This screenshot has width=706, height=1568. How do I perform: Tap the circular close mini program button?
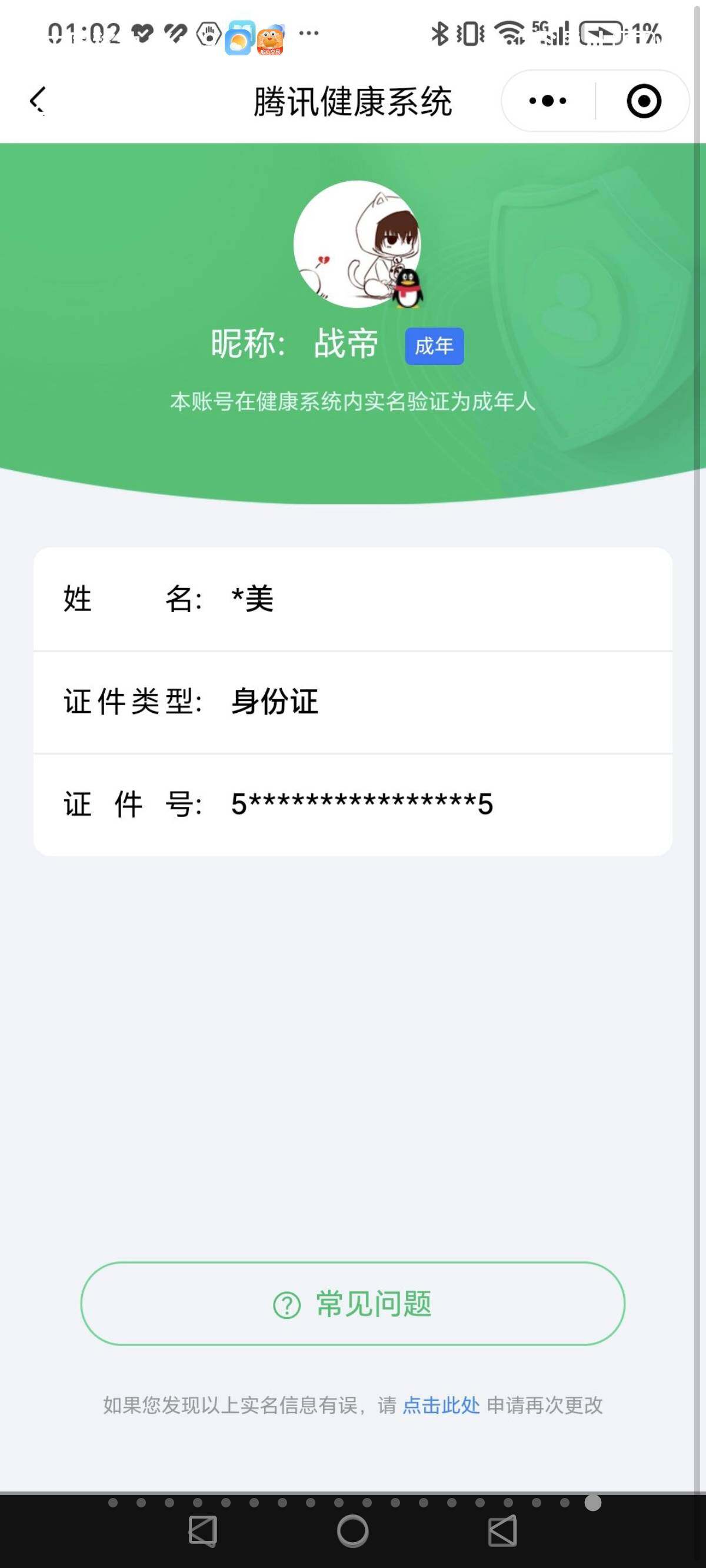coord(645,101)
